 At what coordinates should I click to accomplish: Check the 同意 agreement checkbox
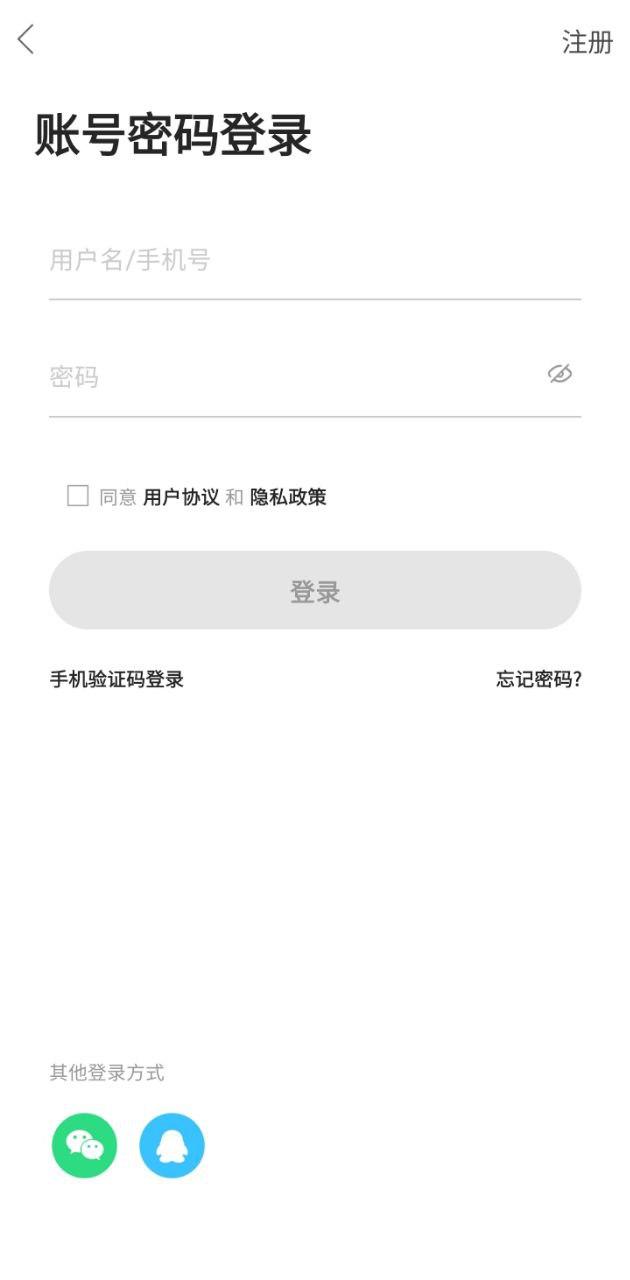point(78,496)
